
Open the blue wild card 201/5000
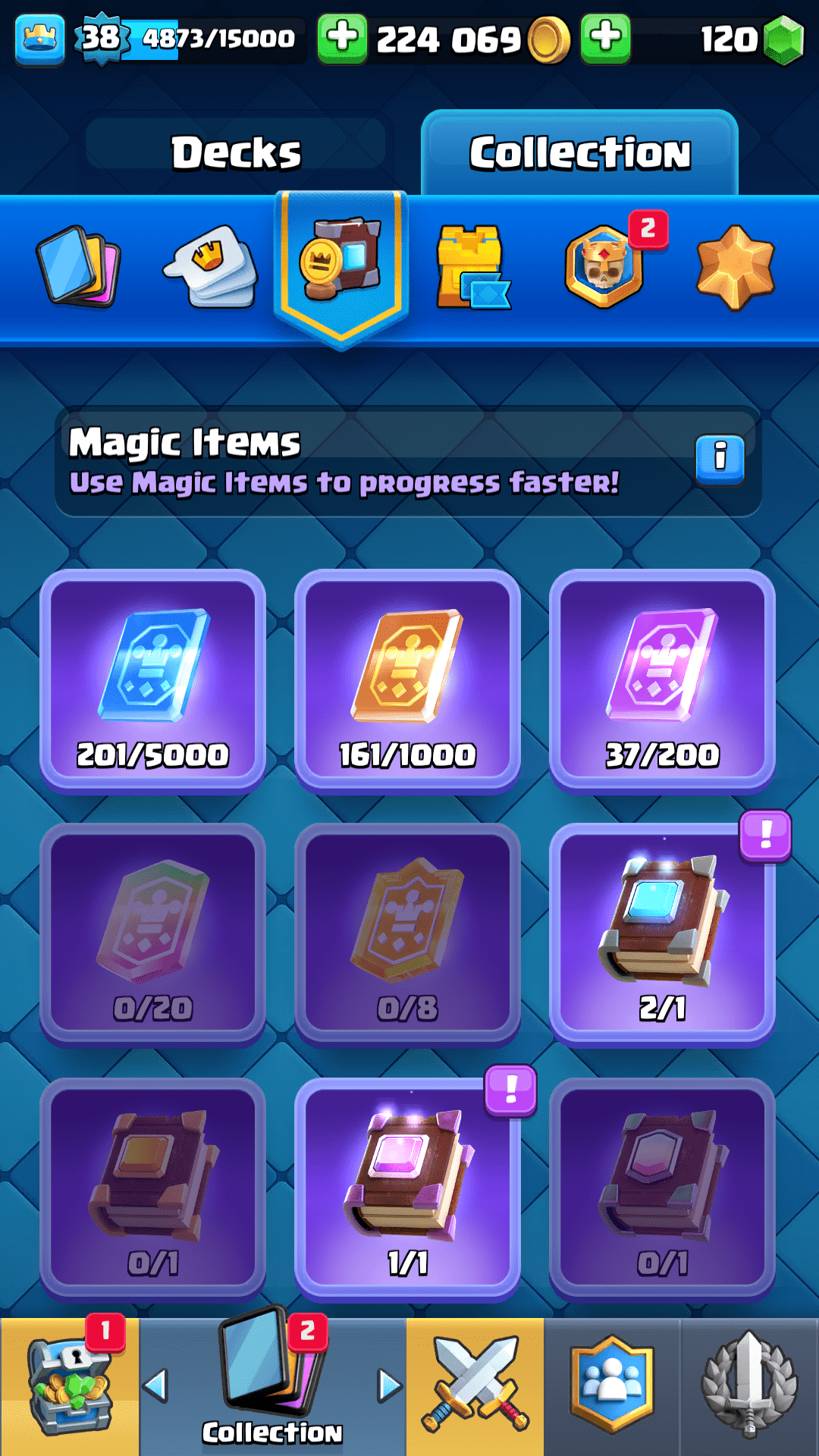[x=152, y=680]
